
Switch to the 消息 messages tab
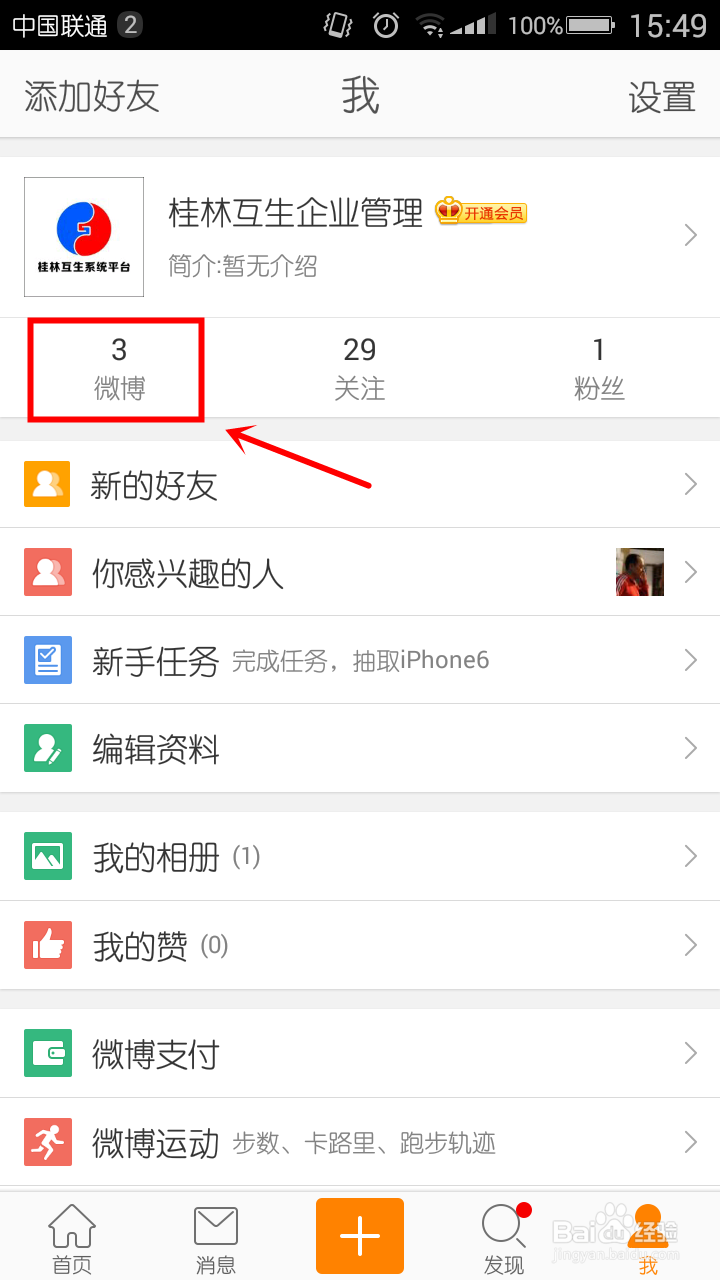[216, 1236]
